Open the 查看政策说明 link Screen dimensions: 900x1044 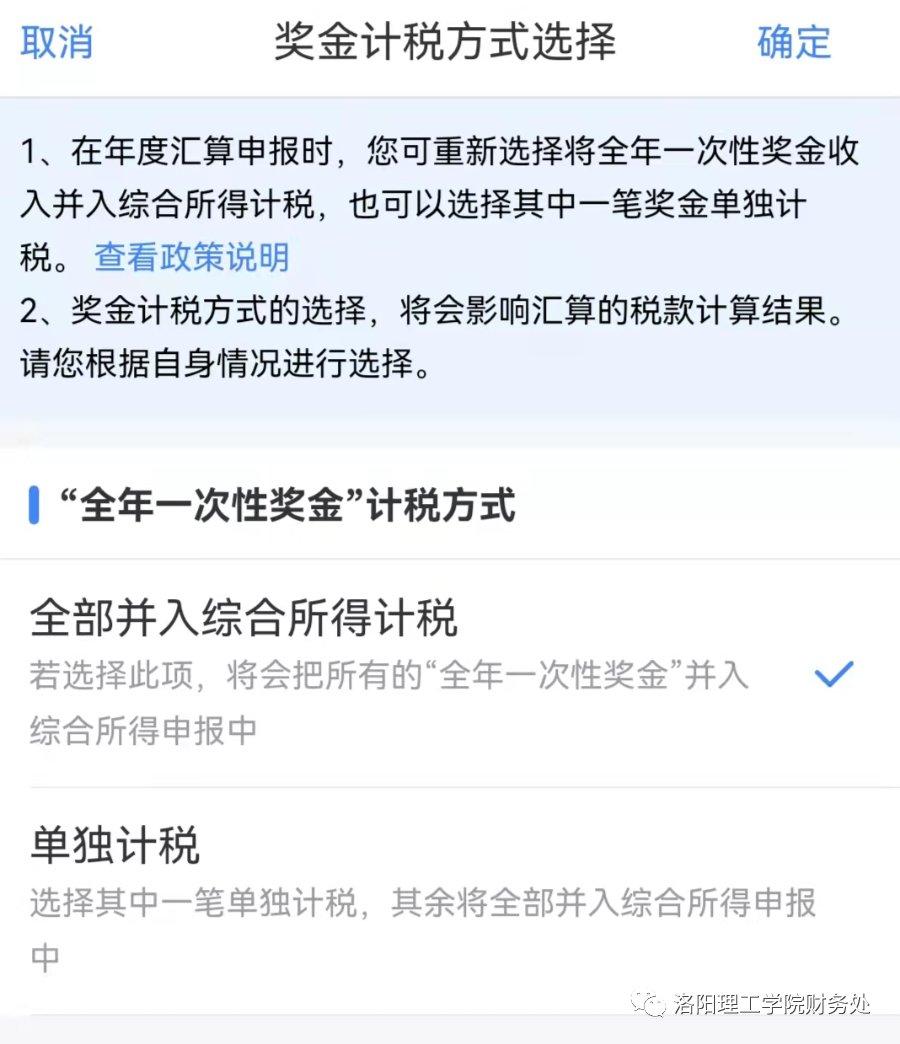pyautogui.click(x=192, y=257)
